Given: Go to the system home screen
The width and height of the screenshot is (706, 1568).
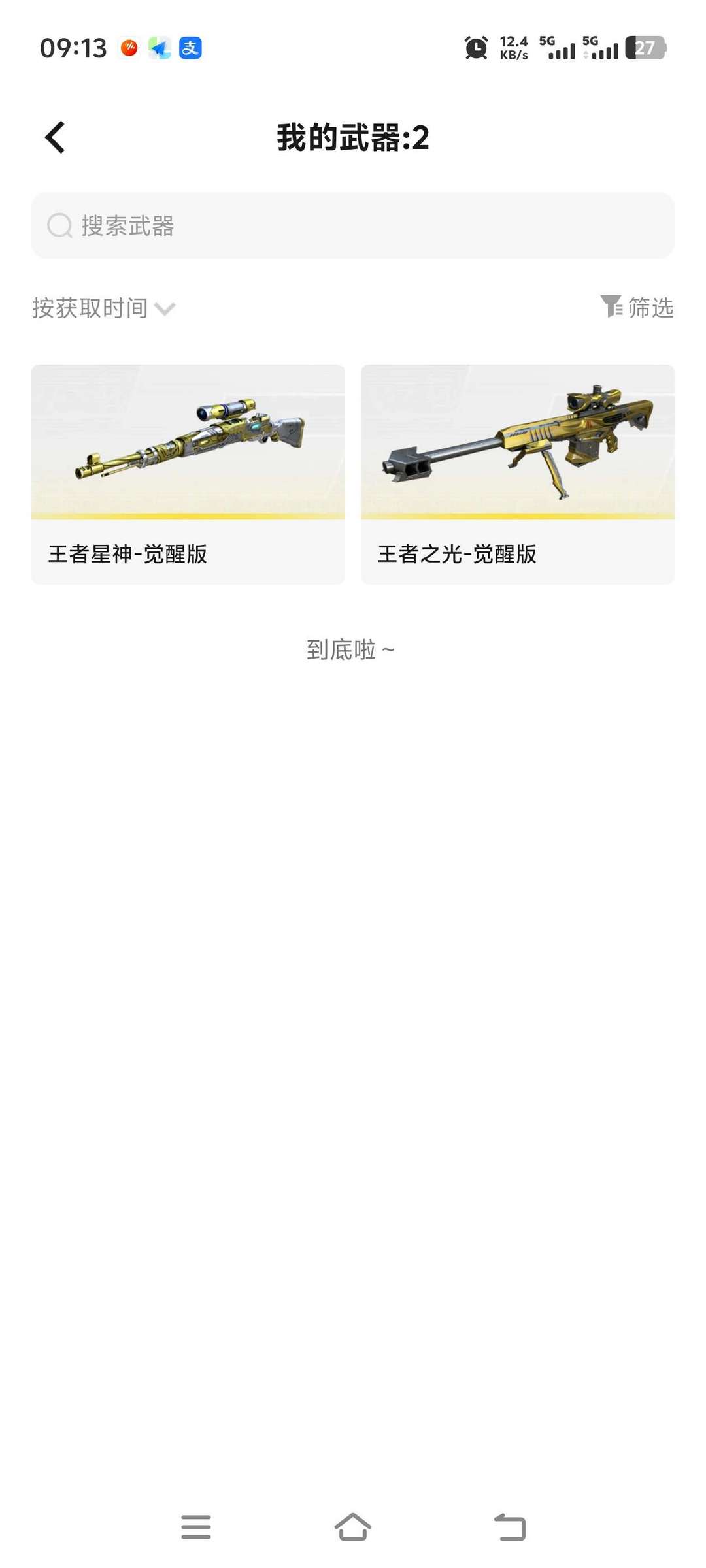Looking at the screenshot, I should (x=353, y=1527).
